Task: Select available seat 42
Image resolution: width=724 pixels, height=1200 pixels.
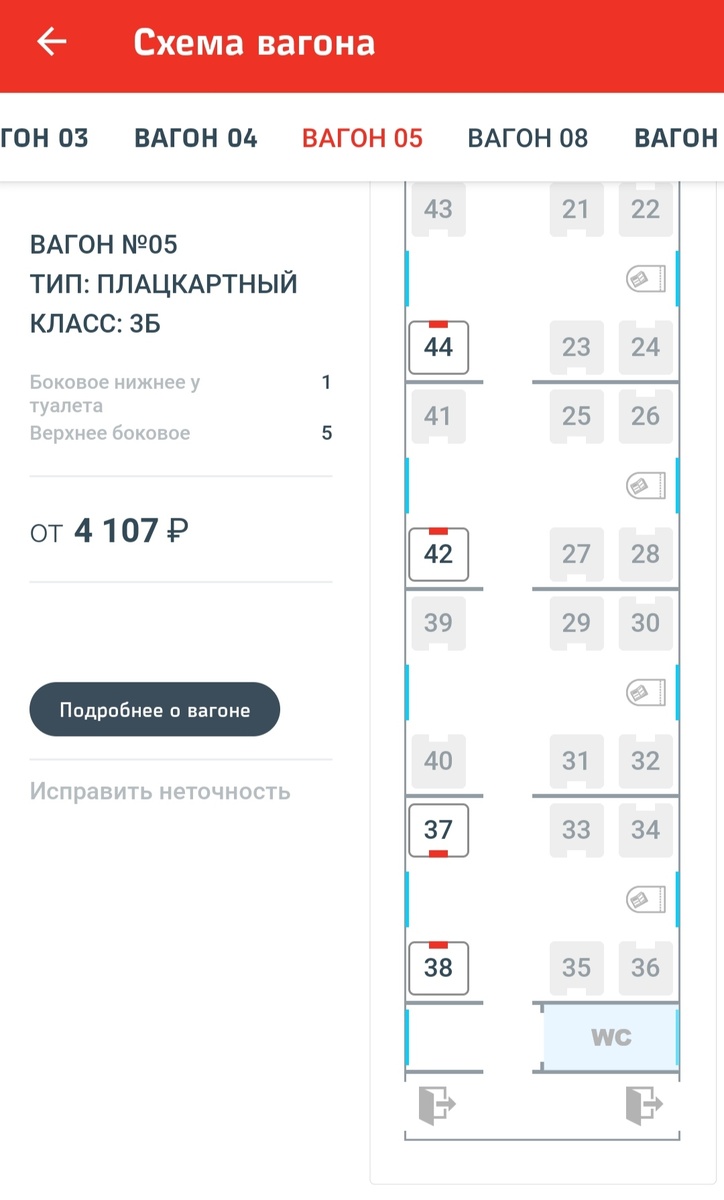Action: pyautogui.click(x=438, y=554)
